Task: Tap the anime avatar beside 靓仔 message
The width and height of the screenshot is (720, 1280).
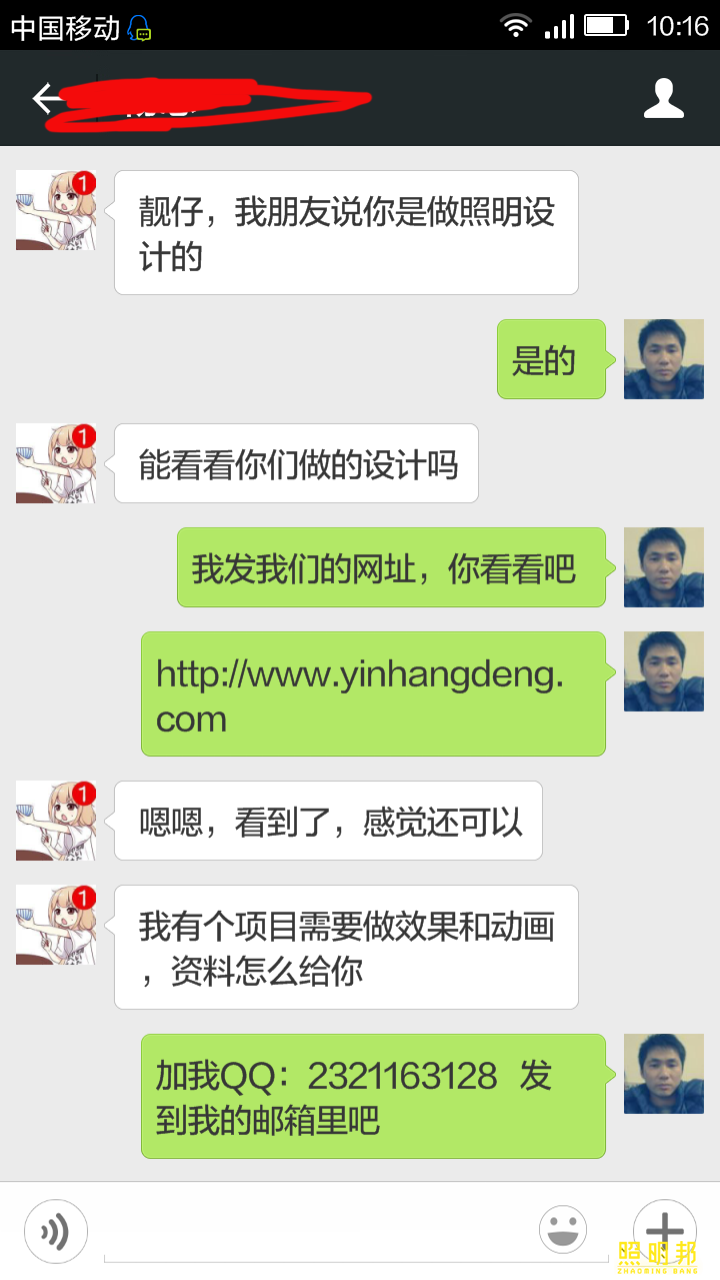Action: 56,210
